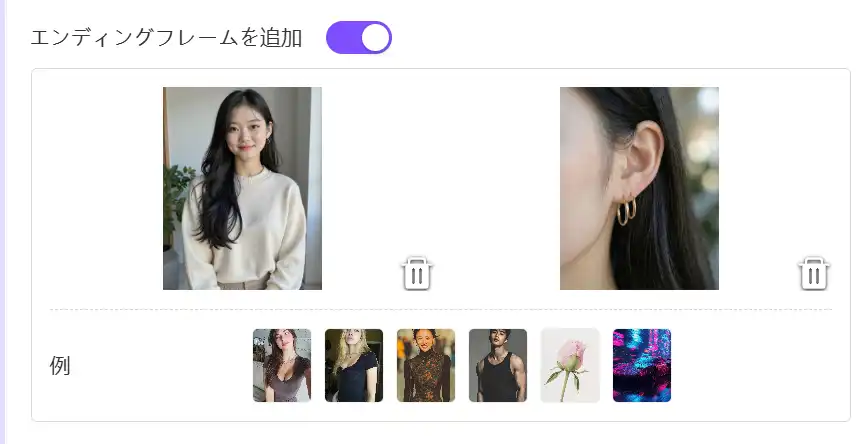Disable the エンディングフレームを追加 toggle
868x444 pixels.
[x=358, y=38]
